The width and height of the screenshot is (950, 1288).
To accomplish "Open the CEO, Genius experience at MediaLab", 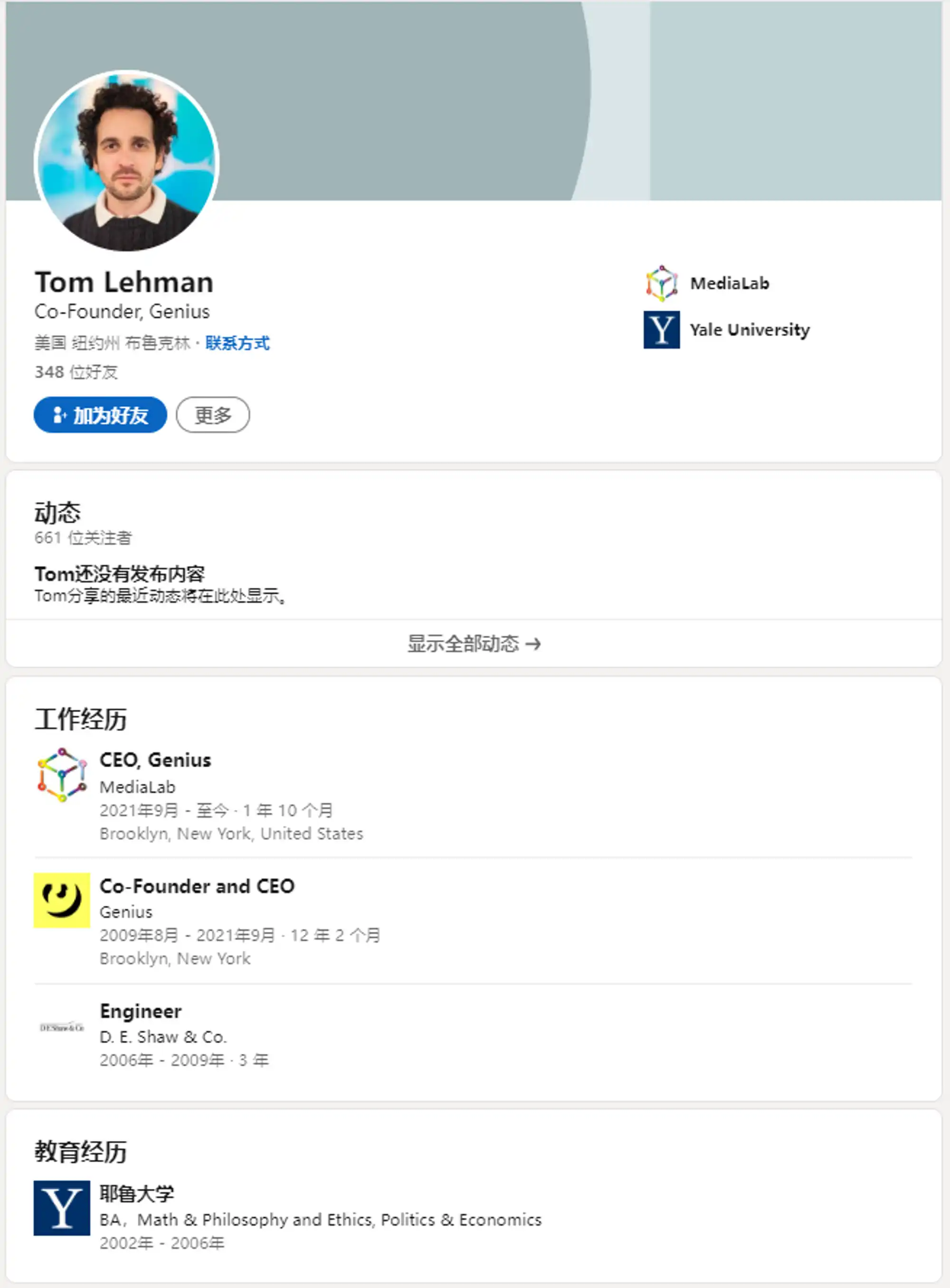I will (155, 760).
